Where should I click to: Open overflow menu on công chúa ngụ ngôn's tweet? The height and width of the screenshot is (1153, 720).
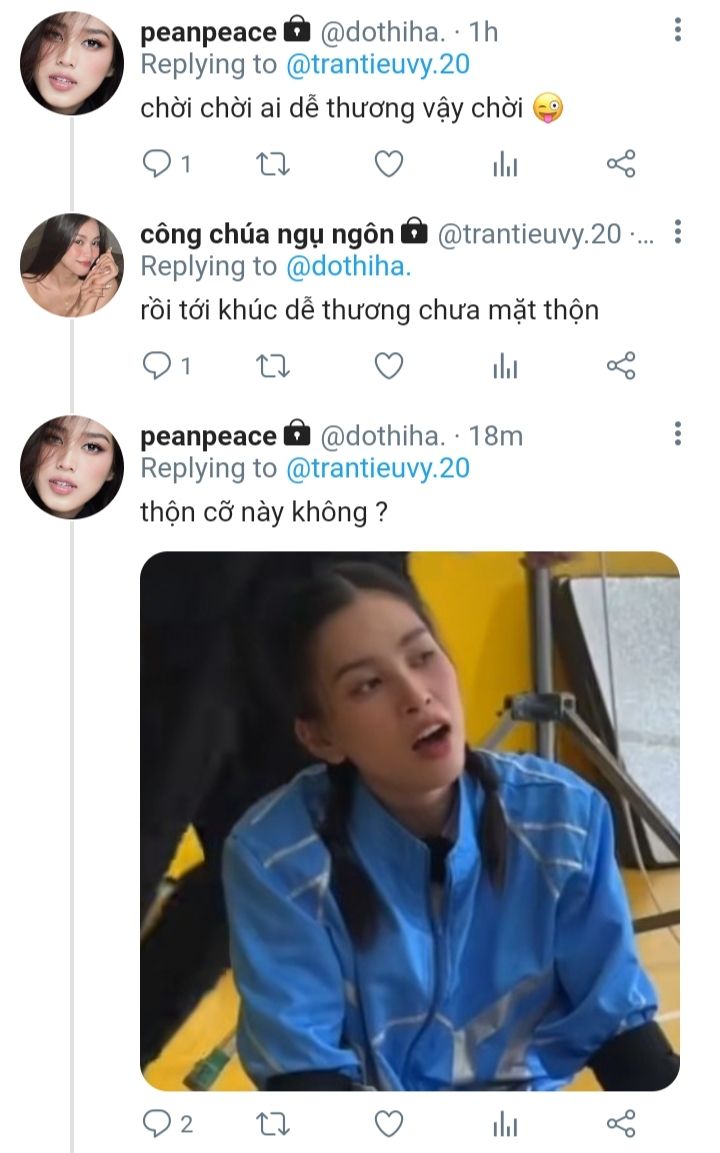pos(677,232)
